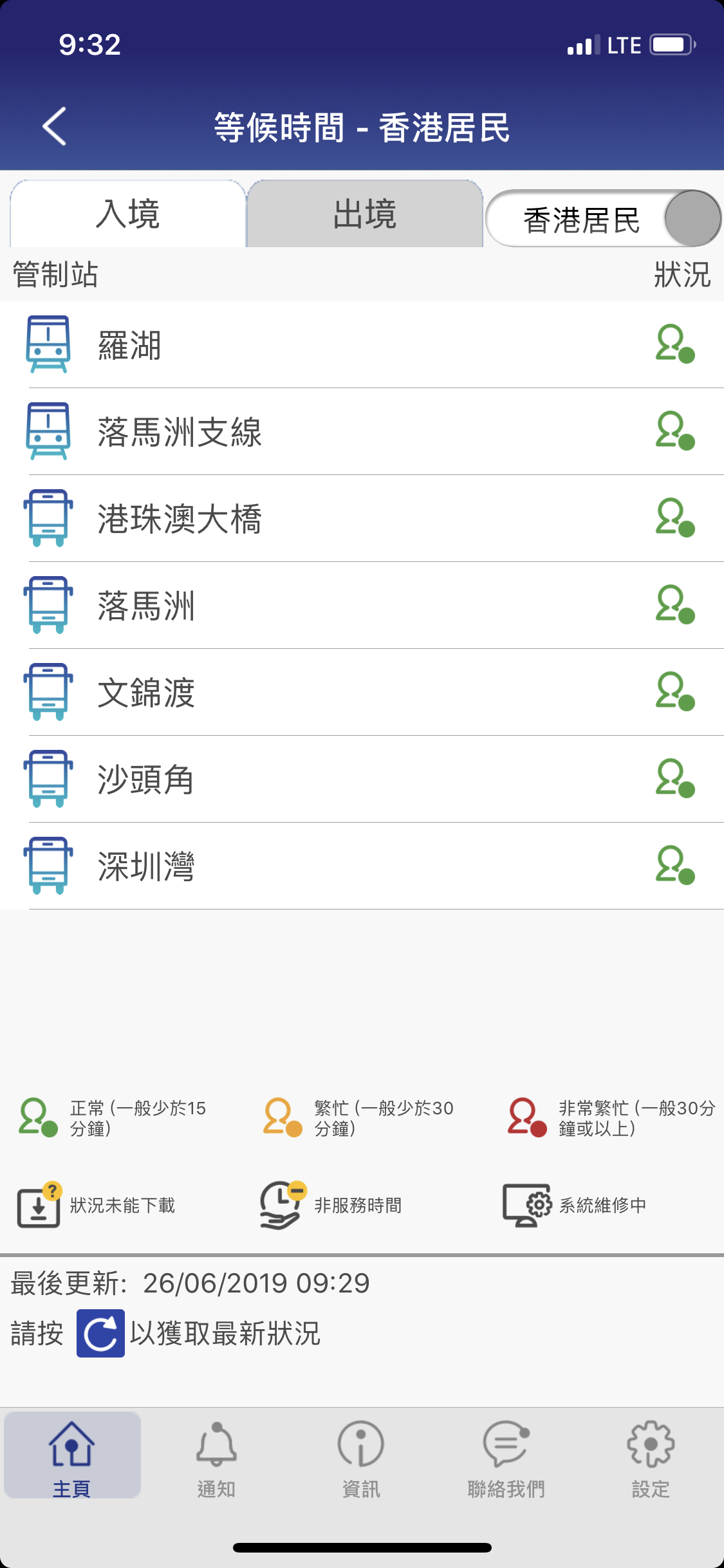
Task: Switch to the 出境 tab
Action: click(365, 214)
